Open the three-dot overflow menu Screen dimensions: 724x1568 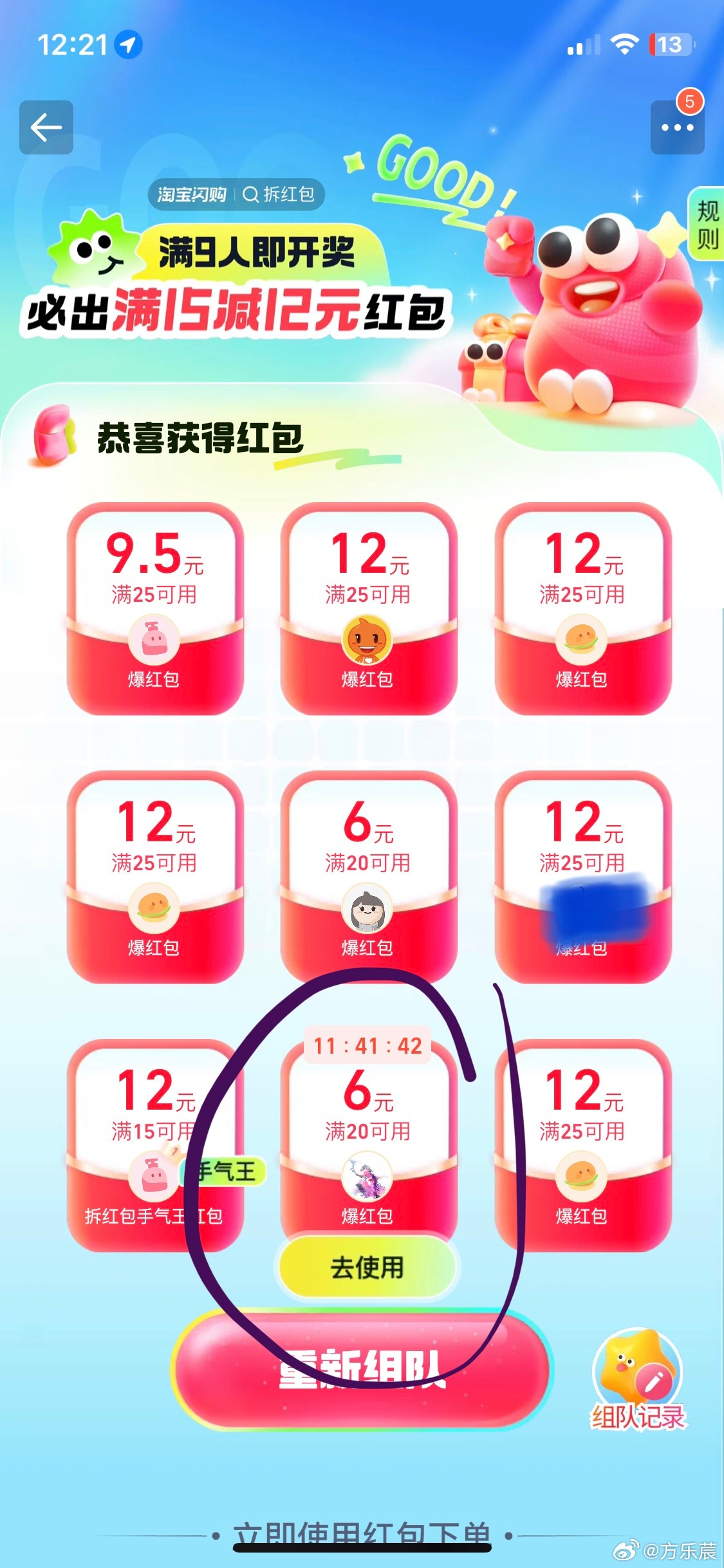[x=677, y=127]
